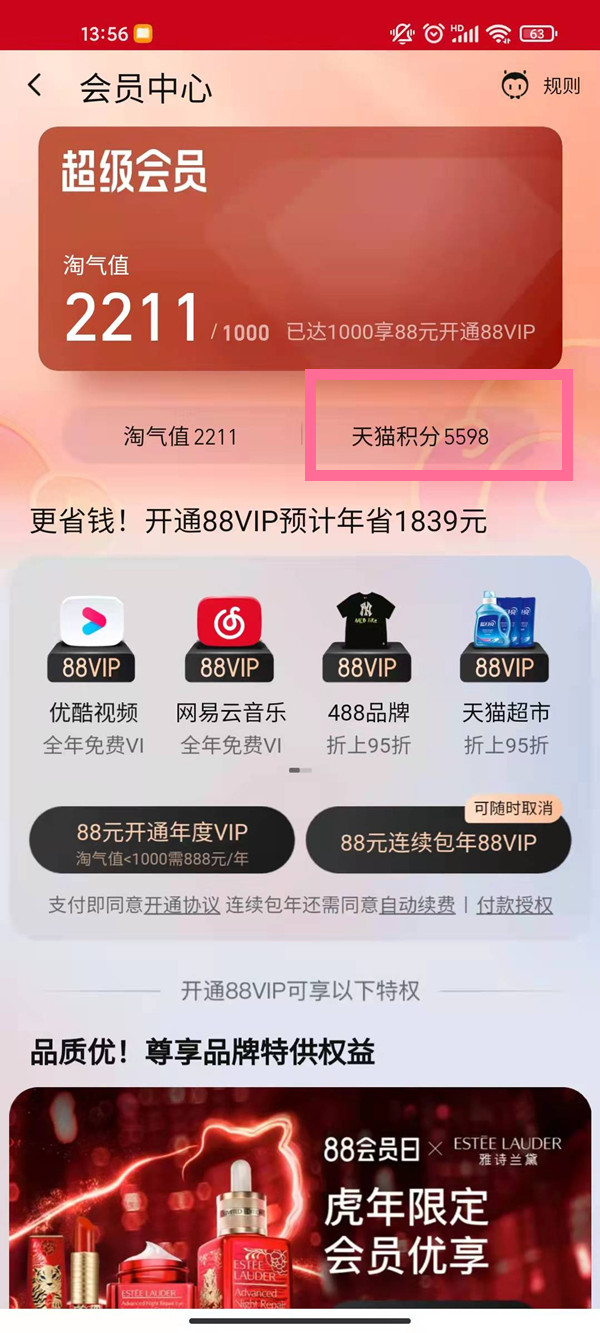The image size is (600, 1333).
Task: Open the 规则 rules page
Action: pyautogui.click(x=542, y=86)
